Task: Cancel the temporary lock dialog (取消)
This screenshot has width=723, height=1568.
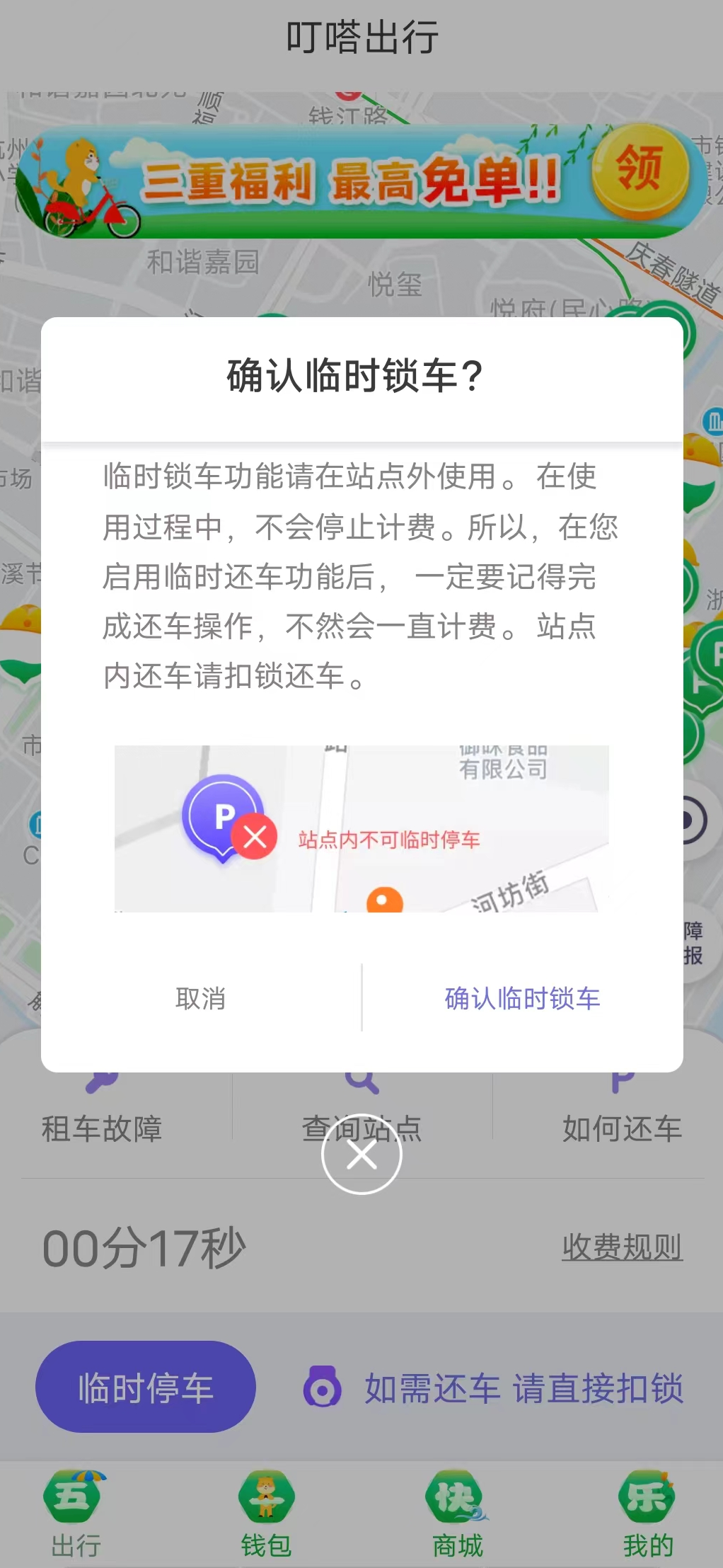Action: coord(201,998)
